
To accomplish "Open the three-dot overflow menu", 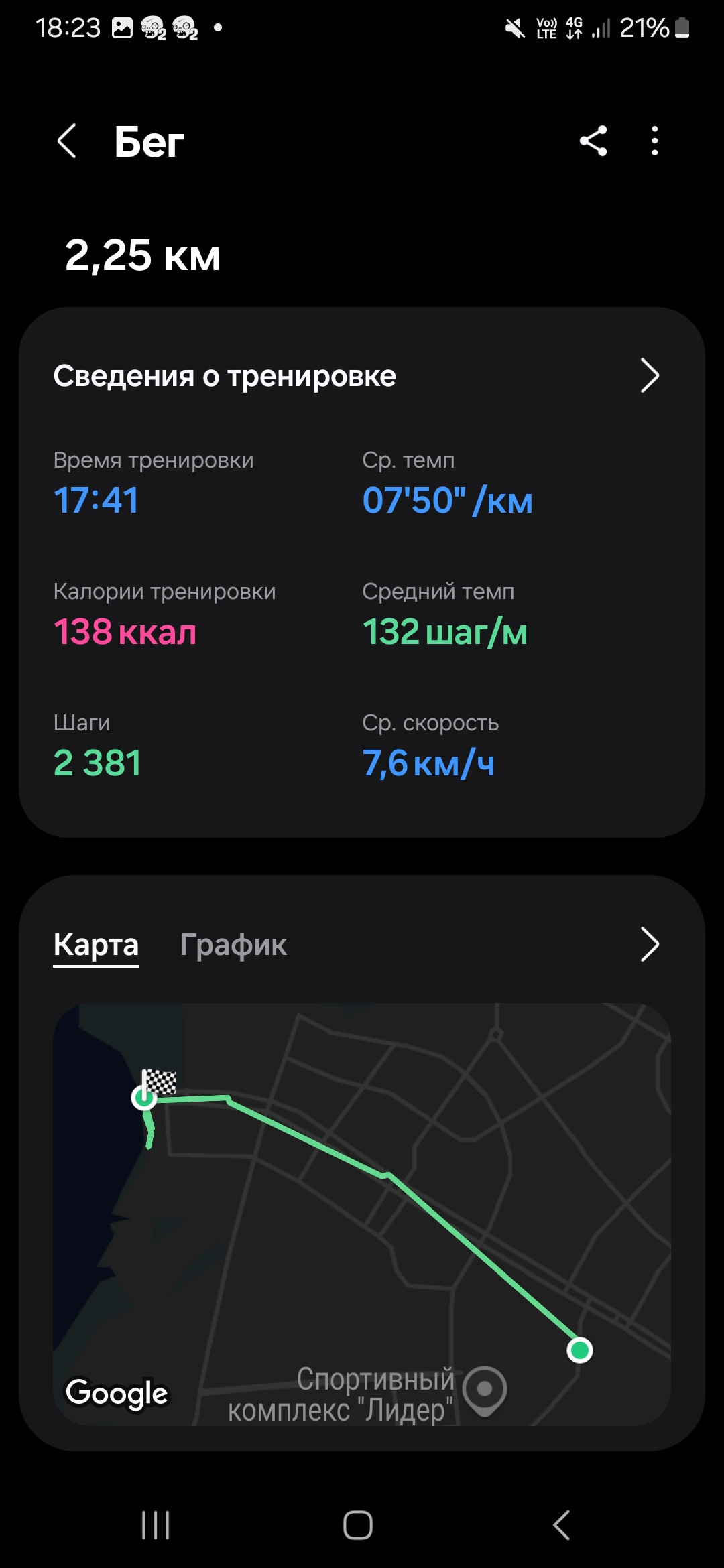I will tap(655, 141).
